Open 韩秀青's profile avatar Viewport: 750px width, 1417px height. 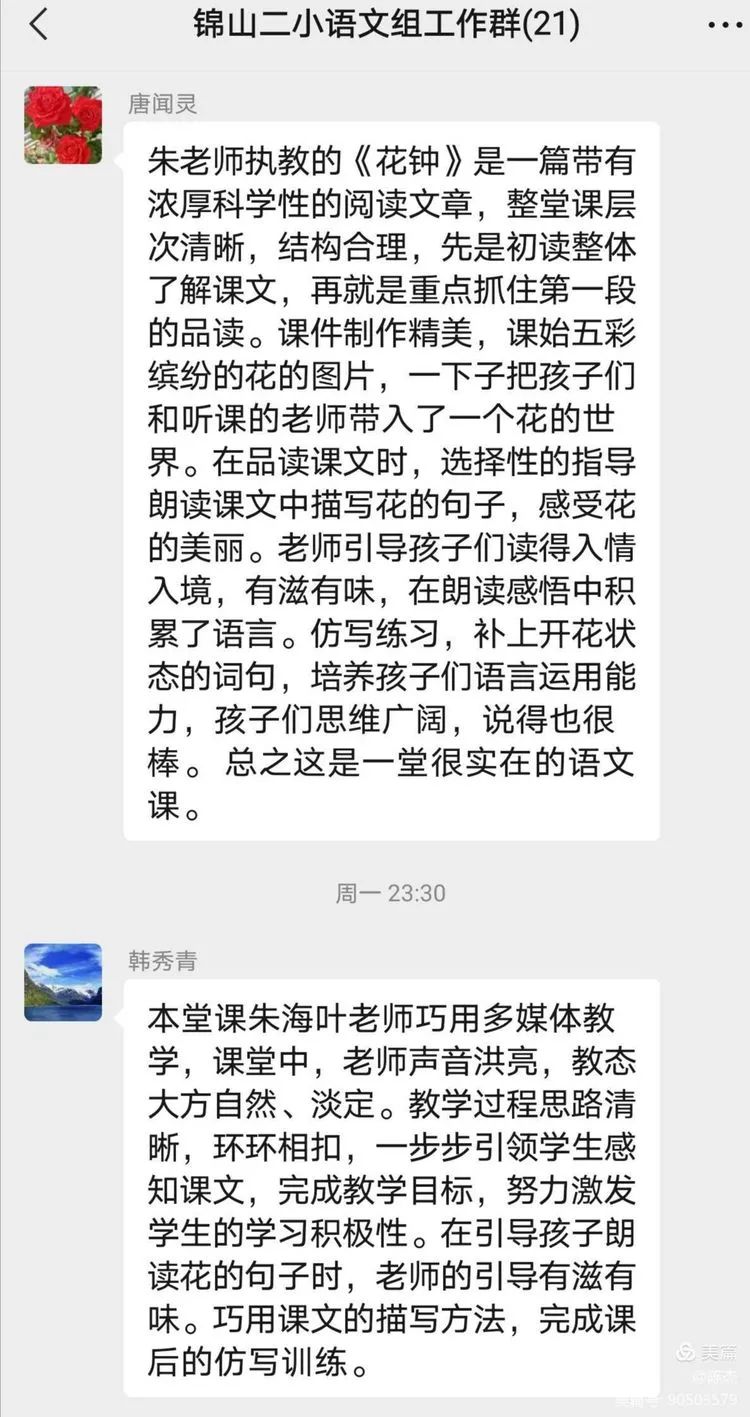click(x=63, y=981)
